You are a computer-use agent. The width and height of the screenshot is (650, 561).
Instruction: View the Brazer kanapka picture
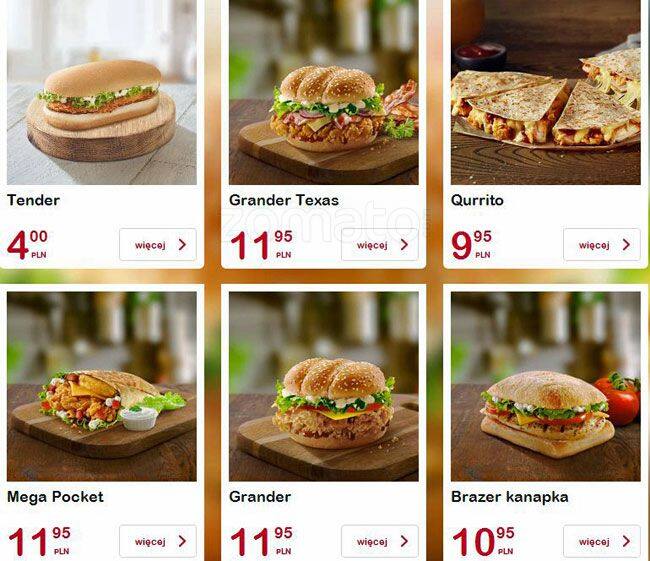click(x=545, y=387)
